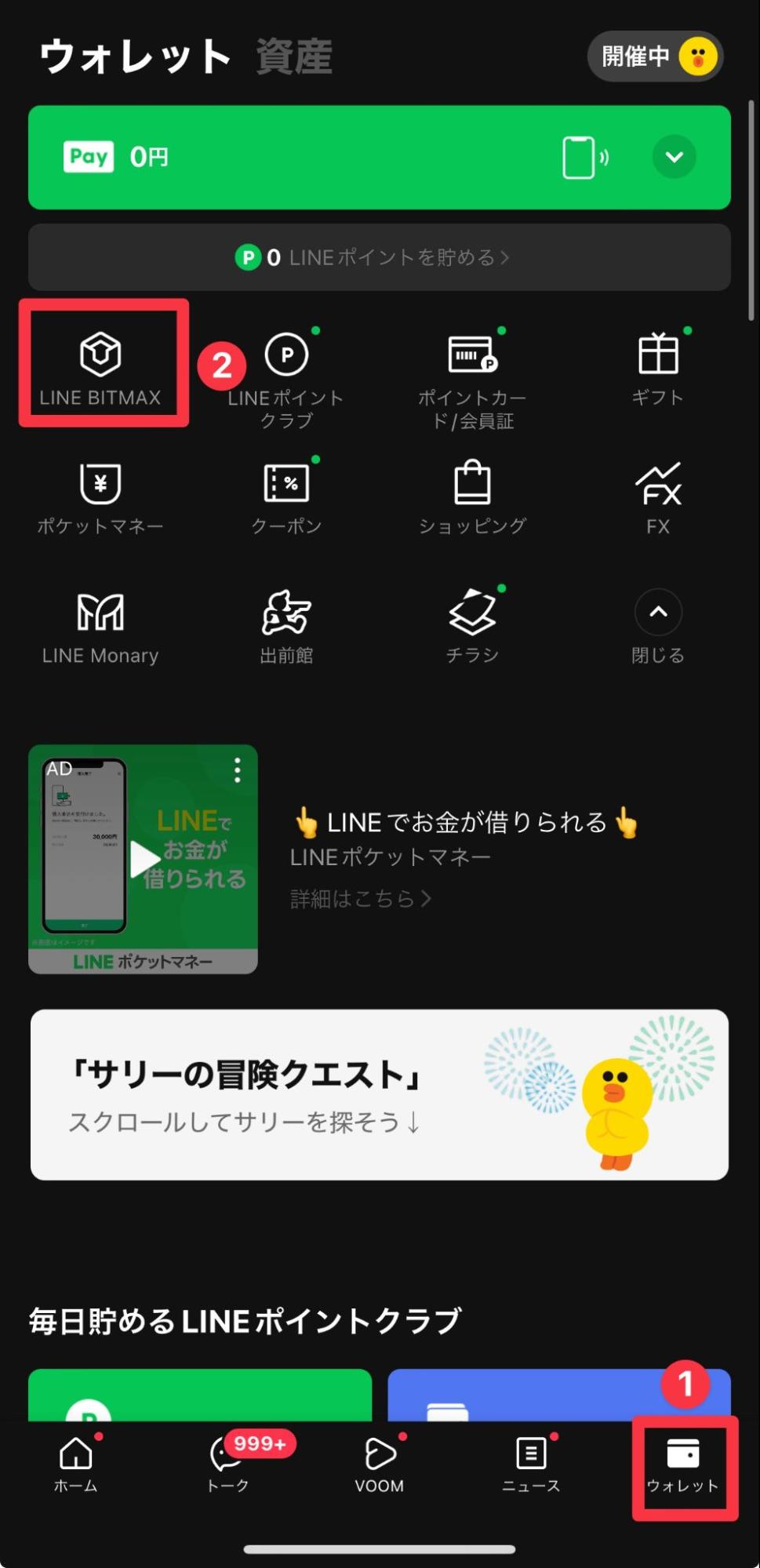Open the LINE Pay code payment icon
This screenshot has width=760, height=1568.
point(584,157)
